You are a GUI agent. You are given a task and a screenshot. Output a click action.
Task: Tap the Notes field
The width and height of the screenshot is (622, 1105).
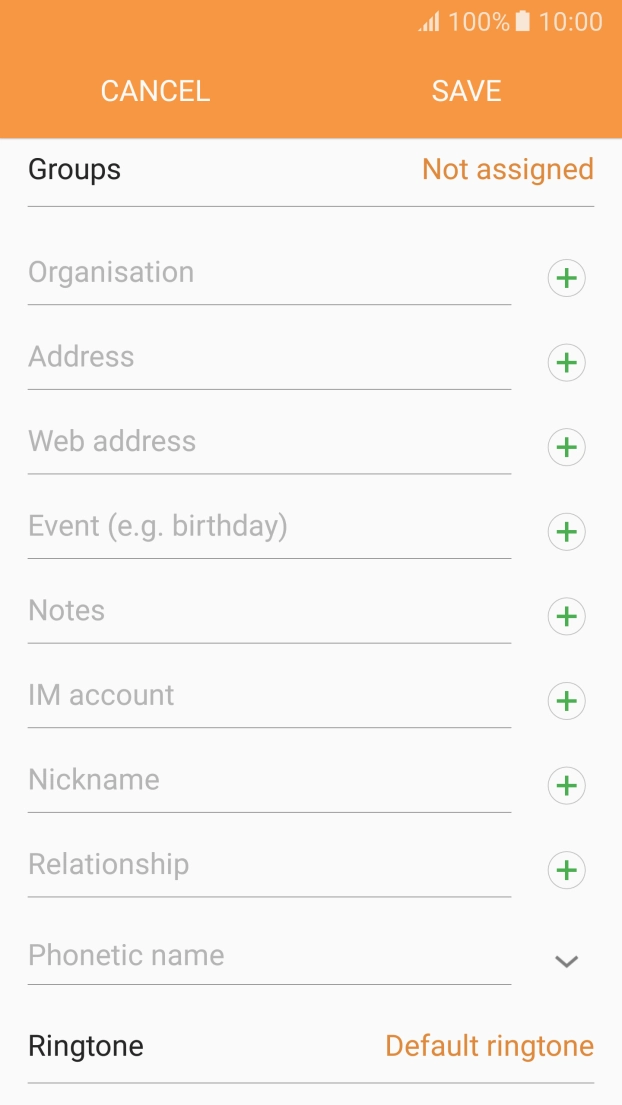[x=268, y=611]
